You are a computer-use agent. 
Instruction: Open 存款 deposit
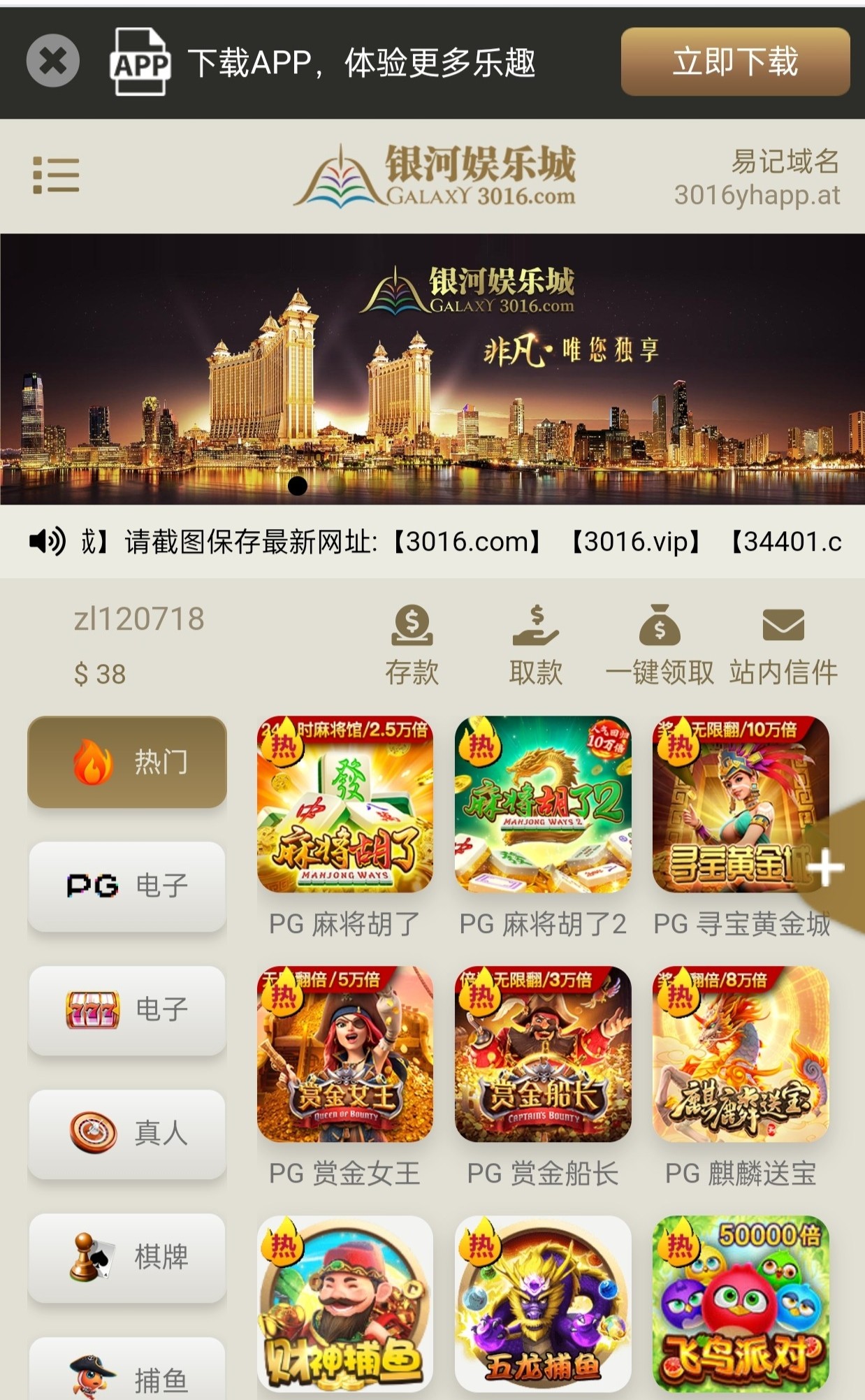click(412, 644)
